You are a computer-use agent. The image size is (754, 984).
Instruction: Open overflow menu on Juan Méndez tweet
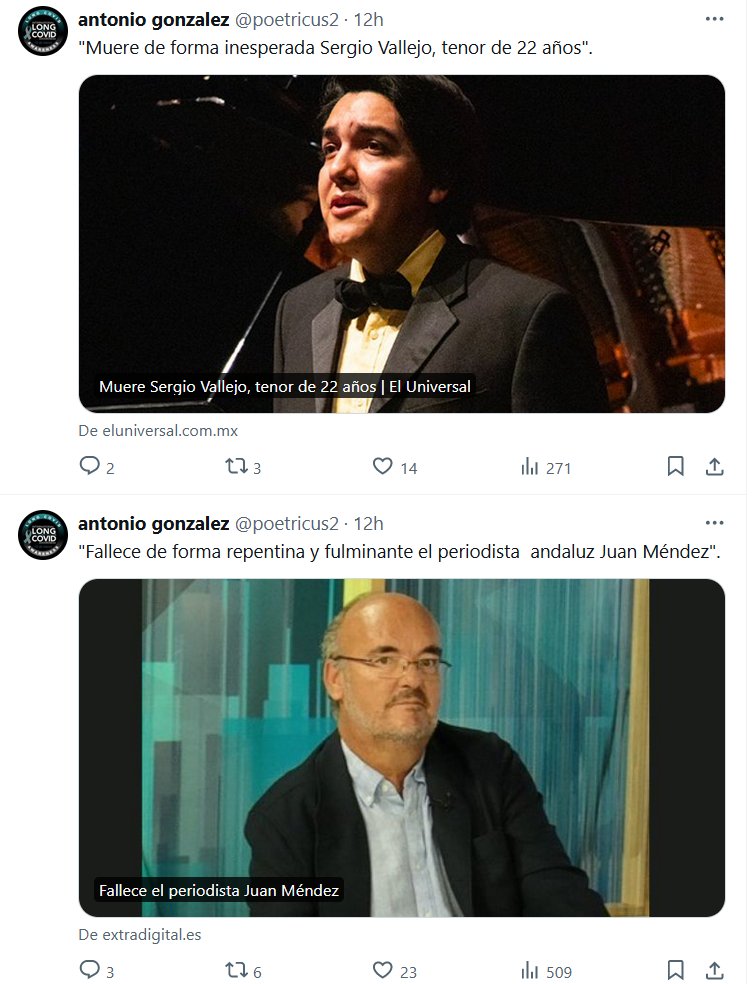coord(713,523)
